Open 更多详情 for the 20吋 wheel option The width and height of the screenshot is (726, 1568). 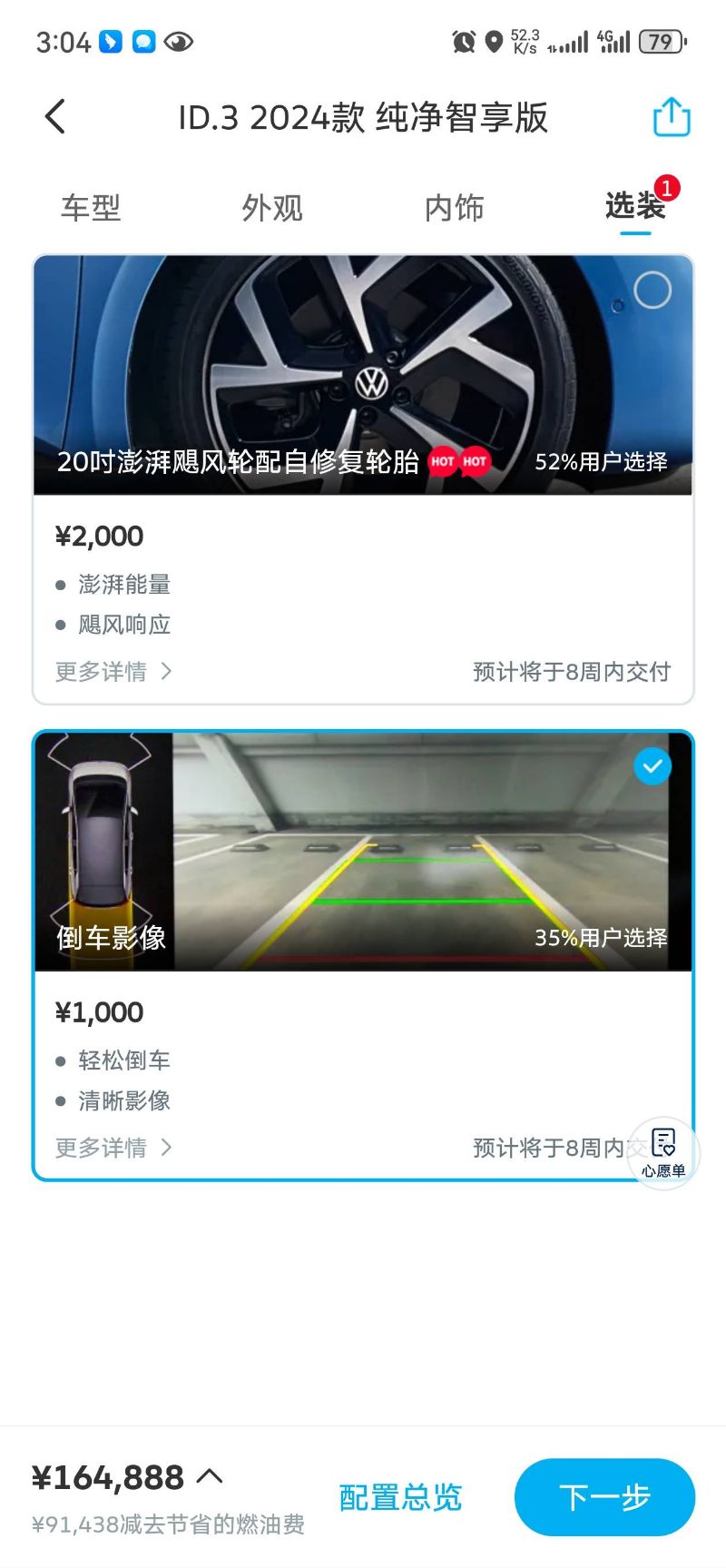point(113,672)
